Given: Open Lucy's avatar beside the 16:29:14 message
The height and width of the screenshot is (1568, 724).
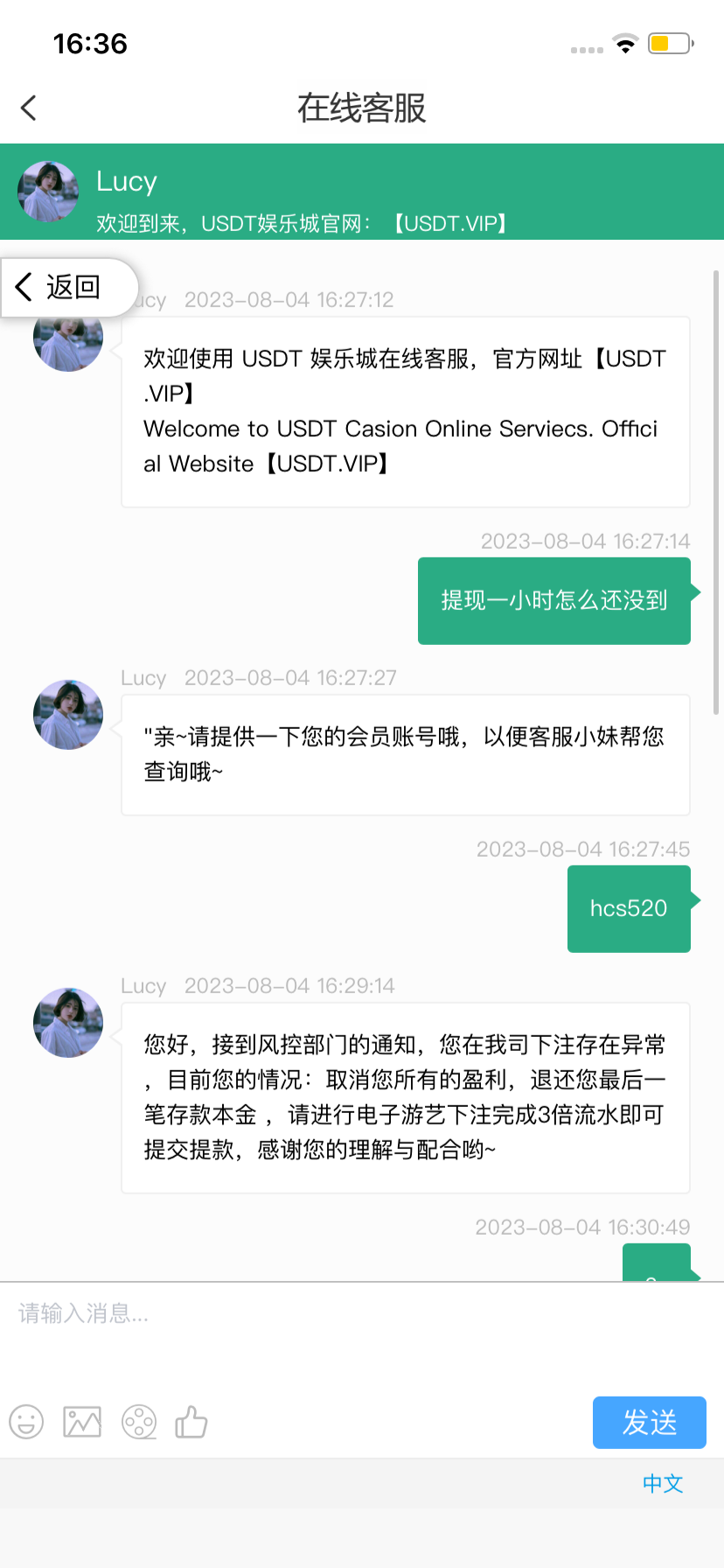Looking at the screenshot, I should pos(67,1022).
